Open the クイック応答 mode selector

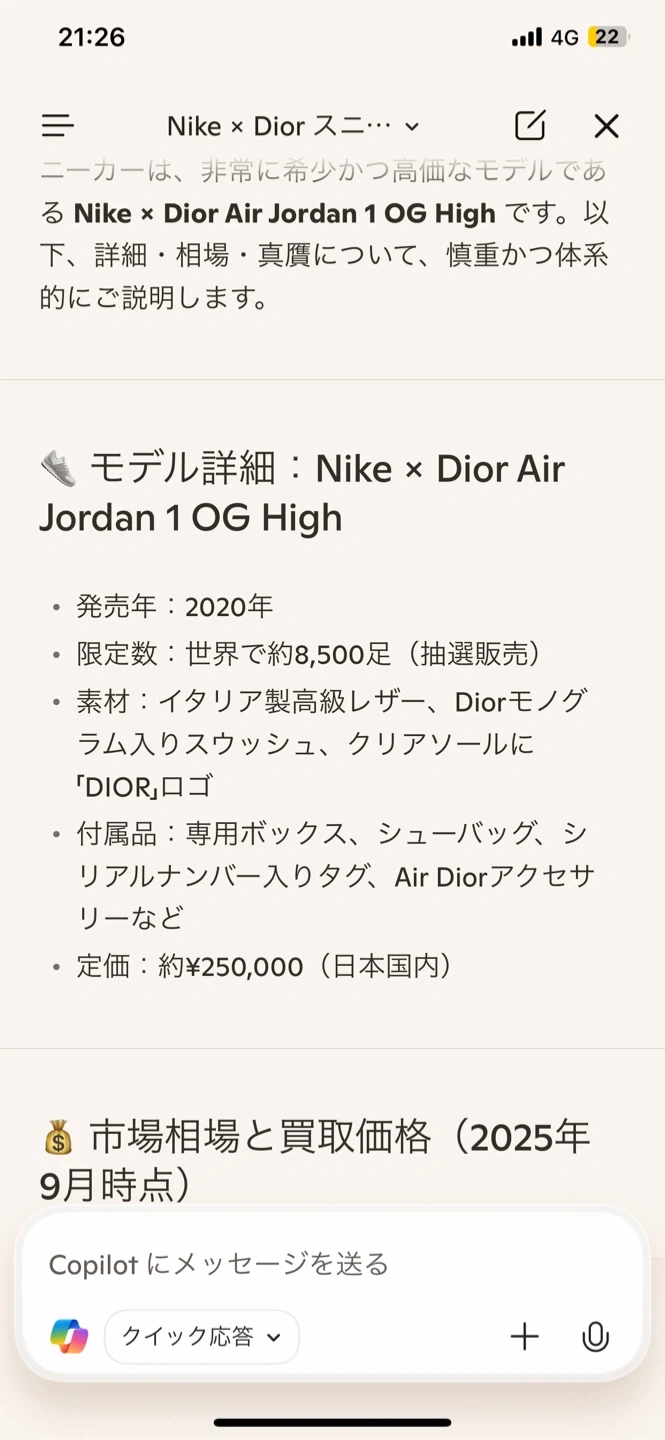[202, 1337]
